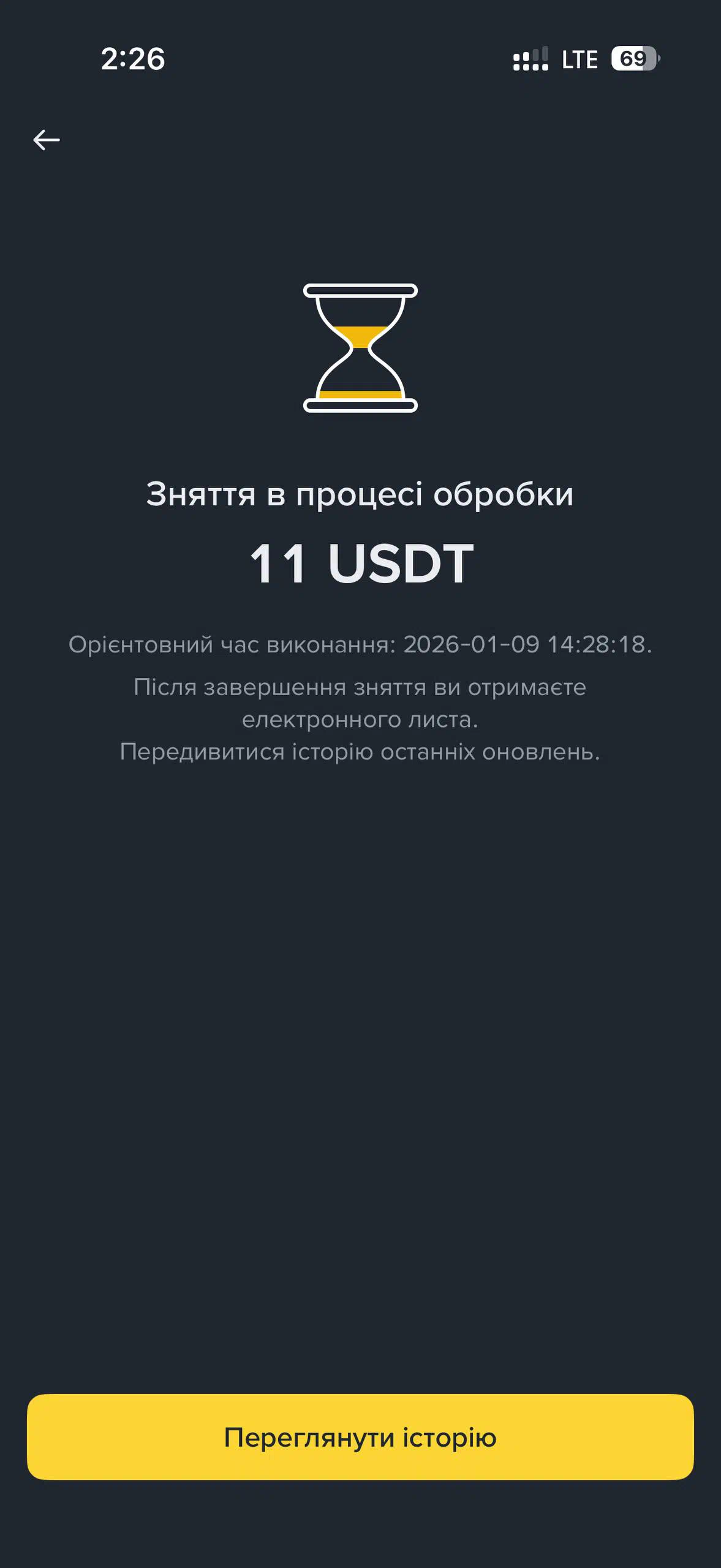Go back using the arrow icon
This screenshot has width=721, height=1568.
[x=47, y=140]
